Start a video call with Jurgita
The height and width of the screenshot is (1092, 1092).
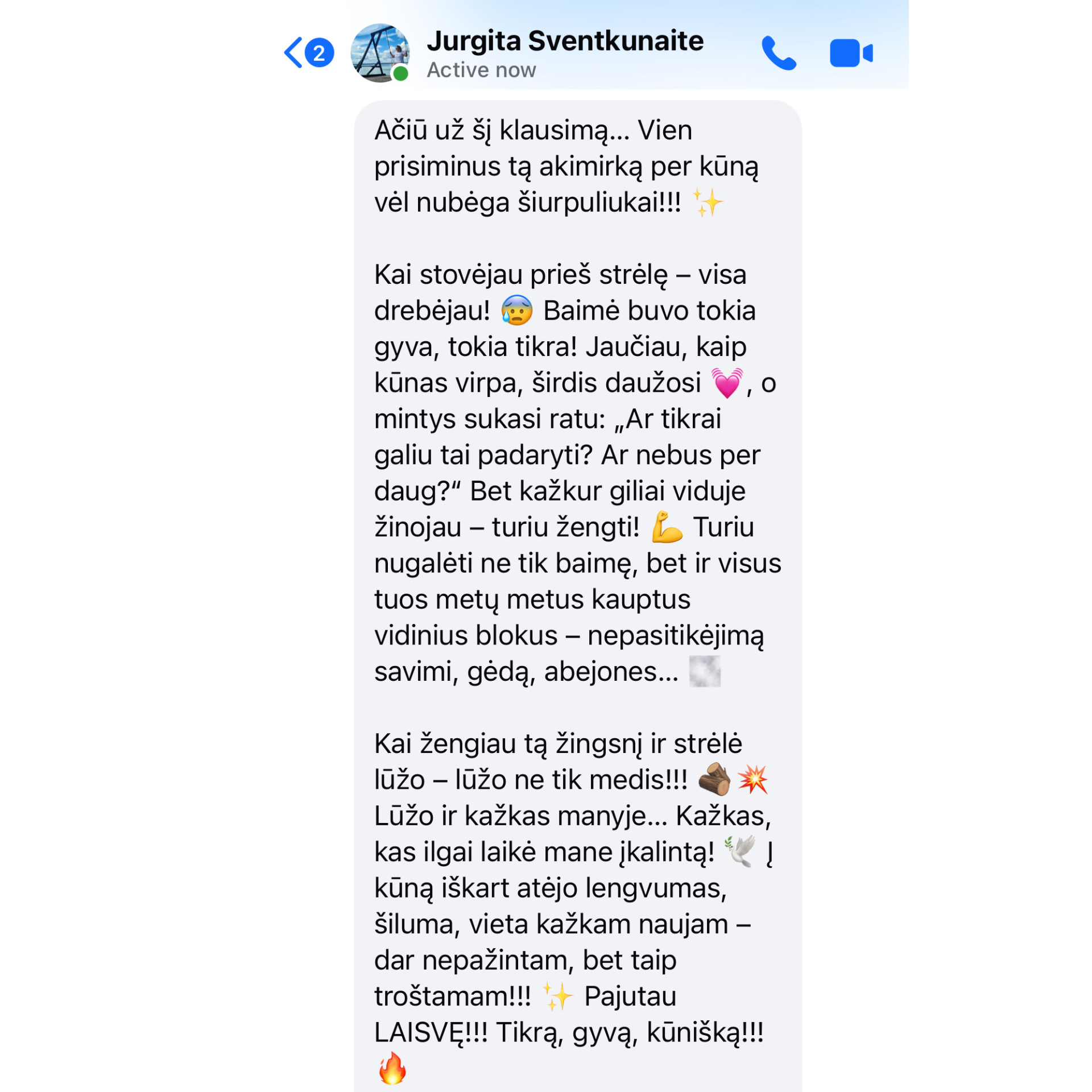850,53
